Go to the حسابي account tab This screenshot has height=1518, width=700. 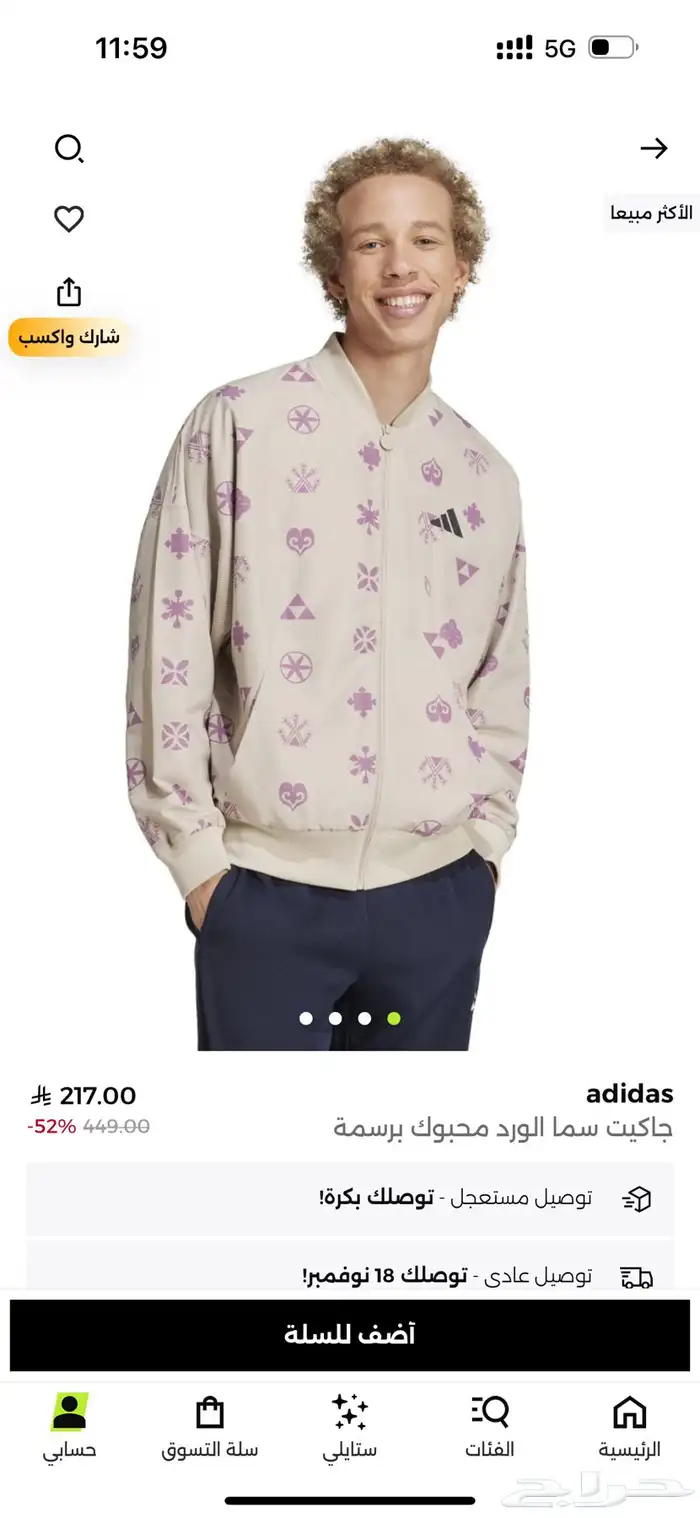tap(69, 1428)
